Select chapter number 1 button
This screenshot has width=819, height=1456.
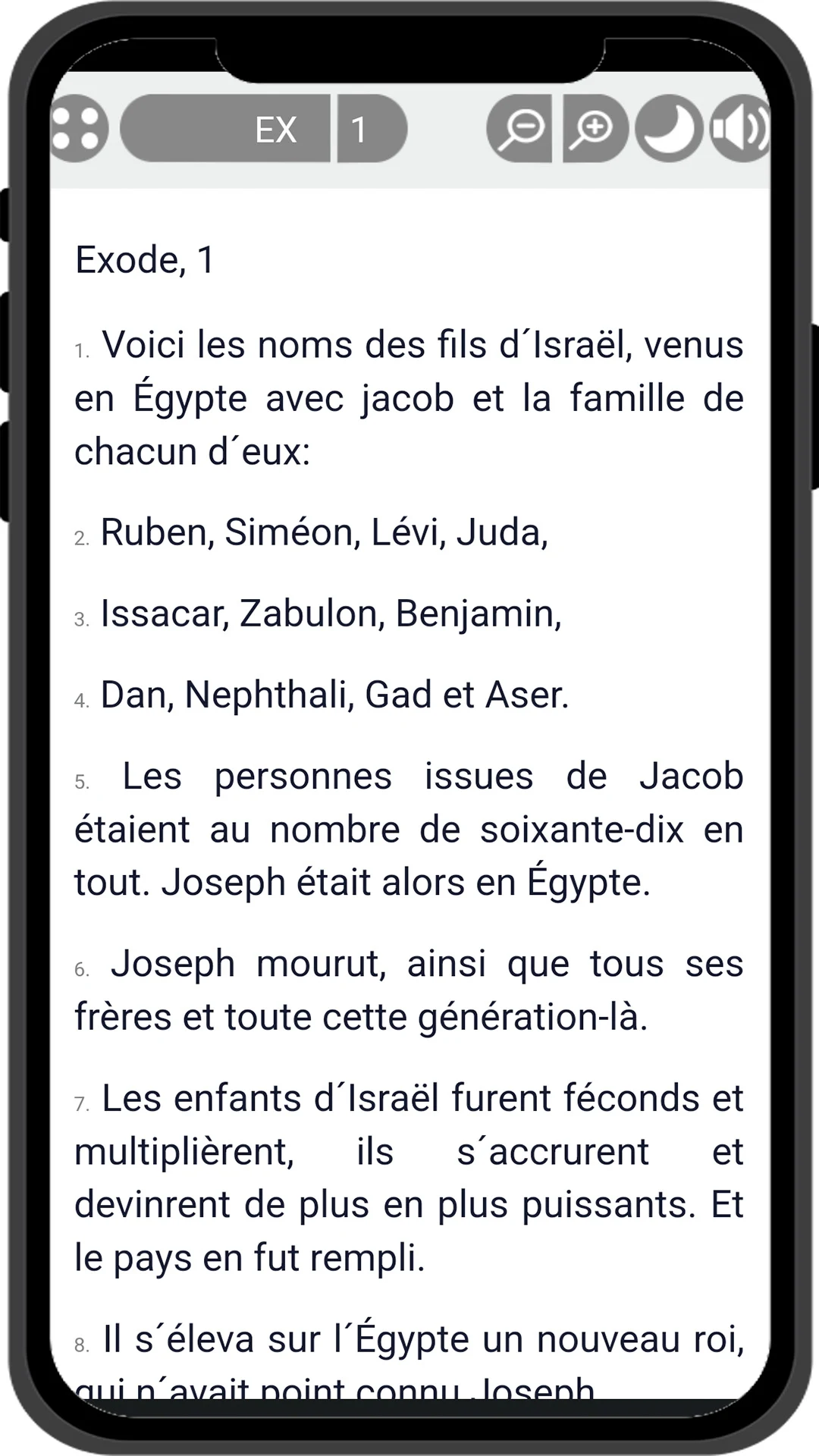coord(372,129)
